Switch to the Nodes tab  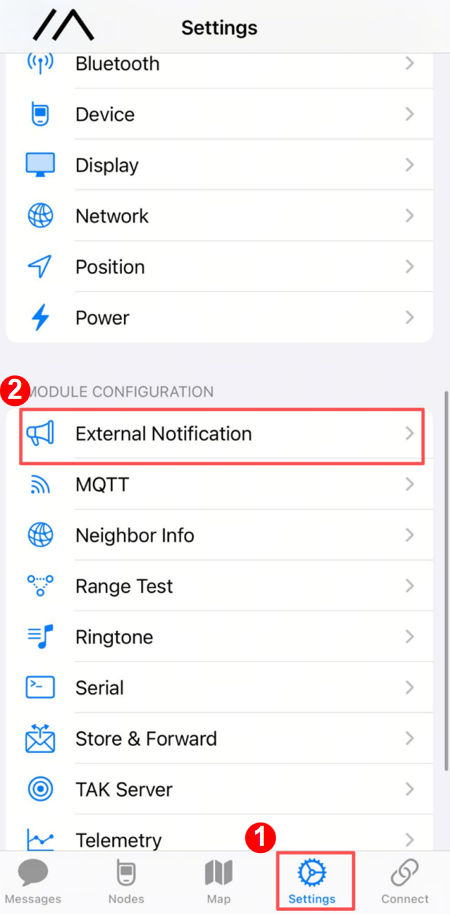tap(126, 882)
